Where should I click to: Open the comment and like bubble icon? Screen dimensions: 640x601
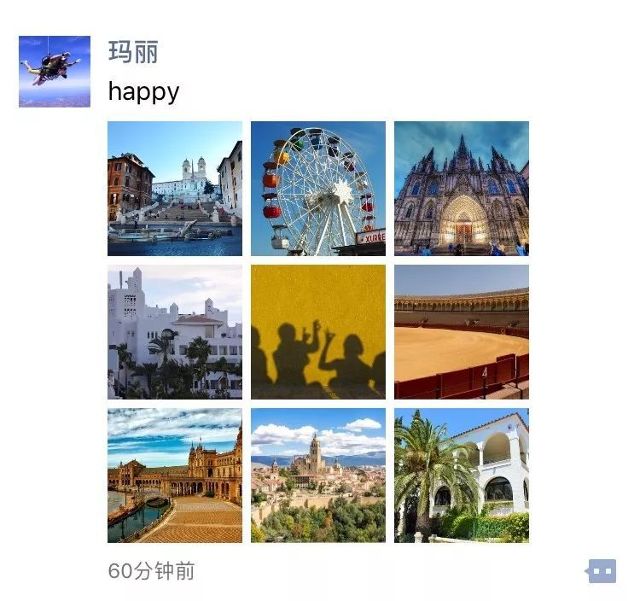point(601,571)
